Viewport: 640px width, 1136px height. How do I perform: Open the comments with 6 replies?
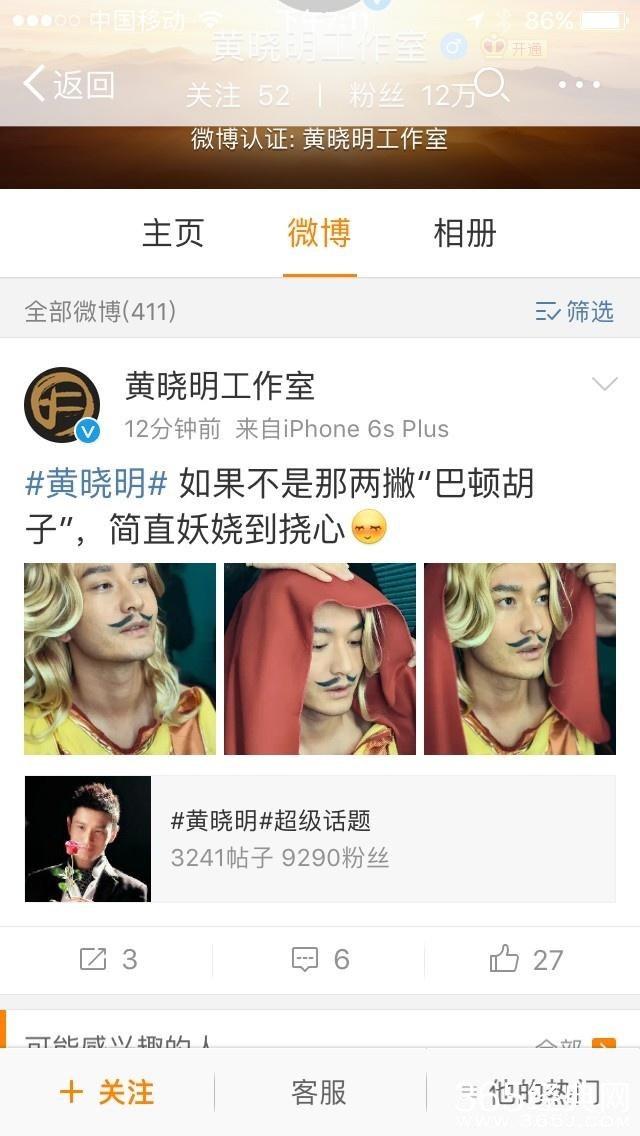320,960
